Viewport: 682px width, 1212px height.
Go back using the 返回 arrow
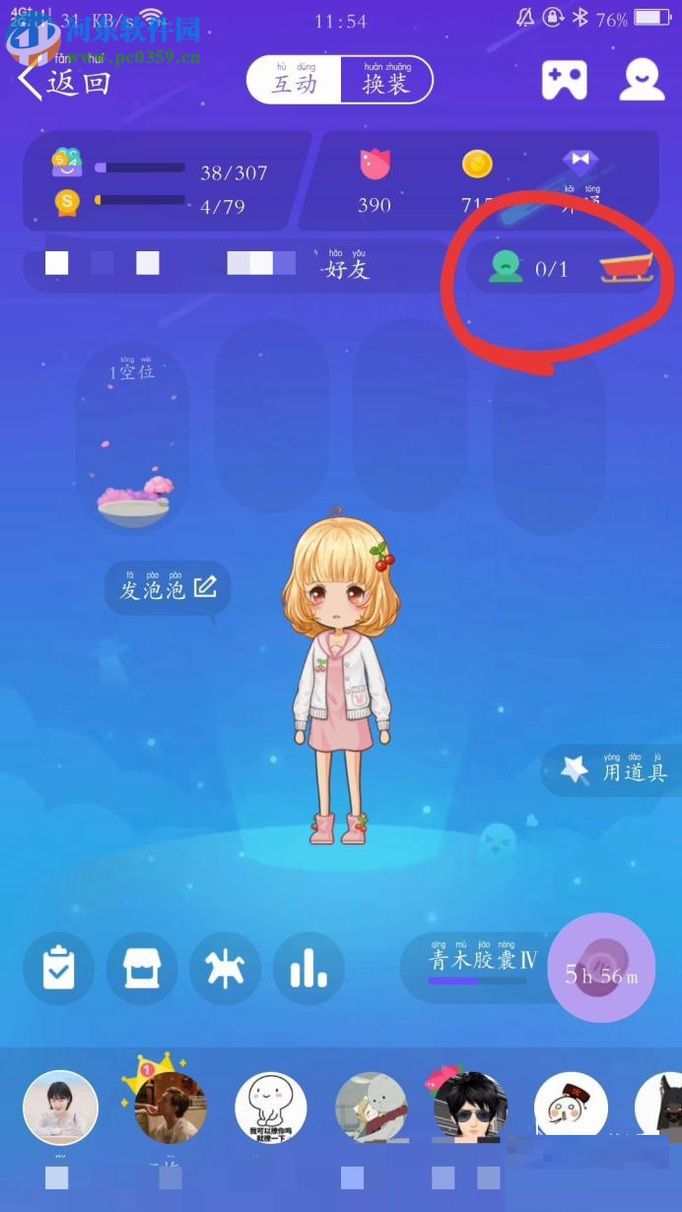click(62, 81)
